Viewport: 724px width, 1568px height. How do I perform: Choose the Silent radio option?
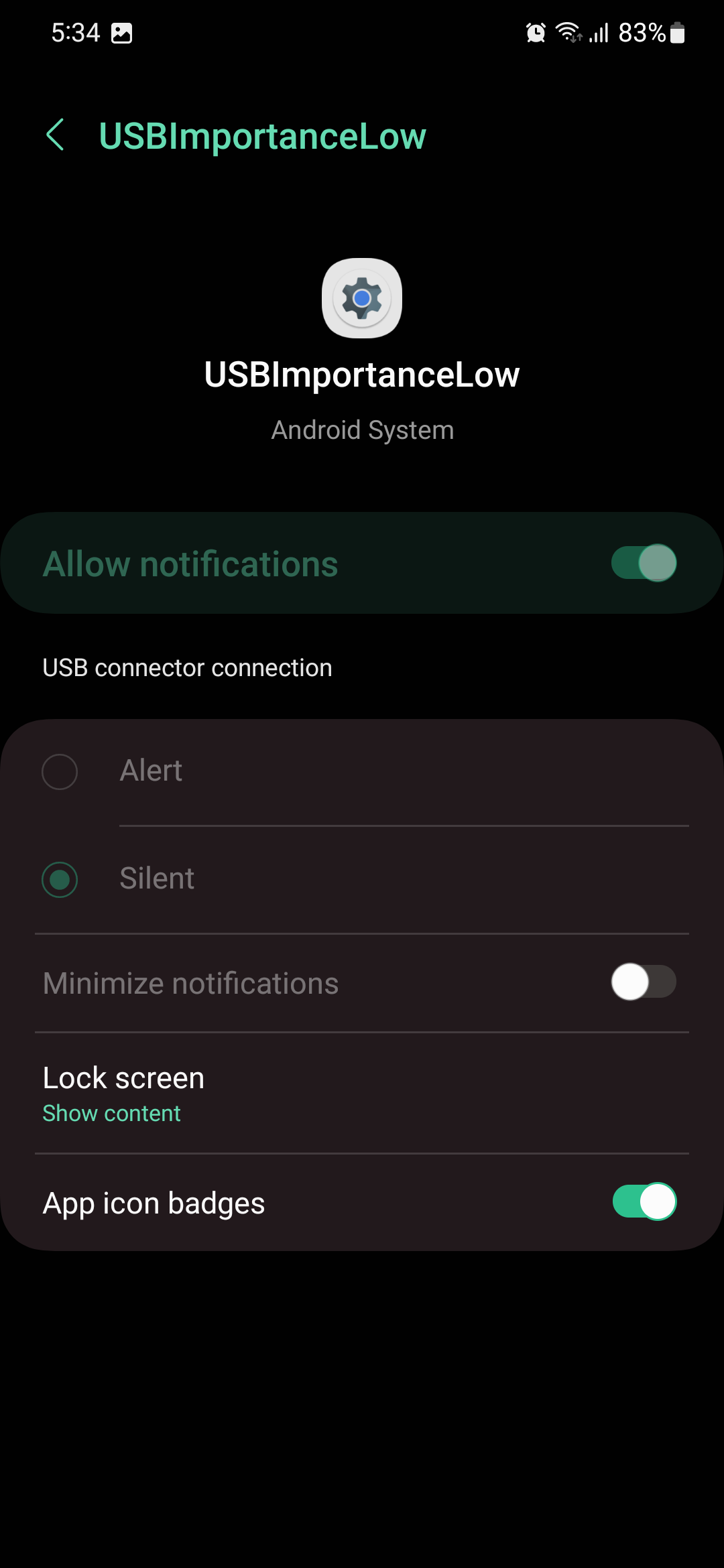pos(60,879)
